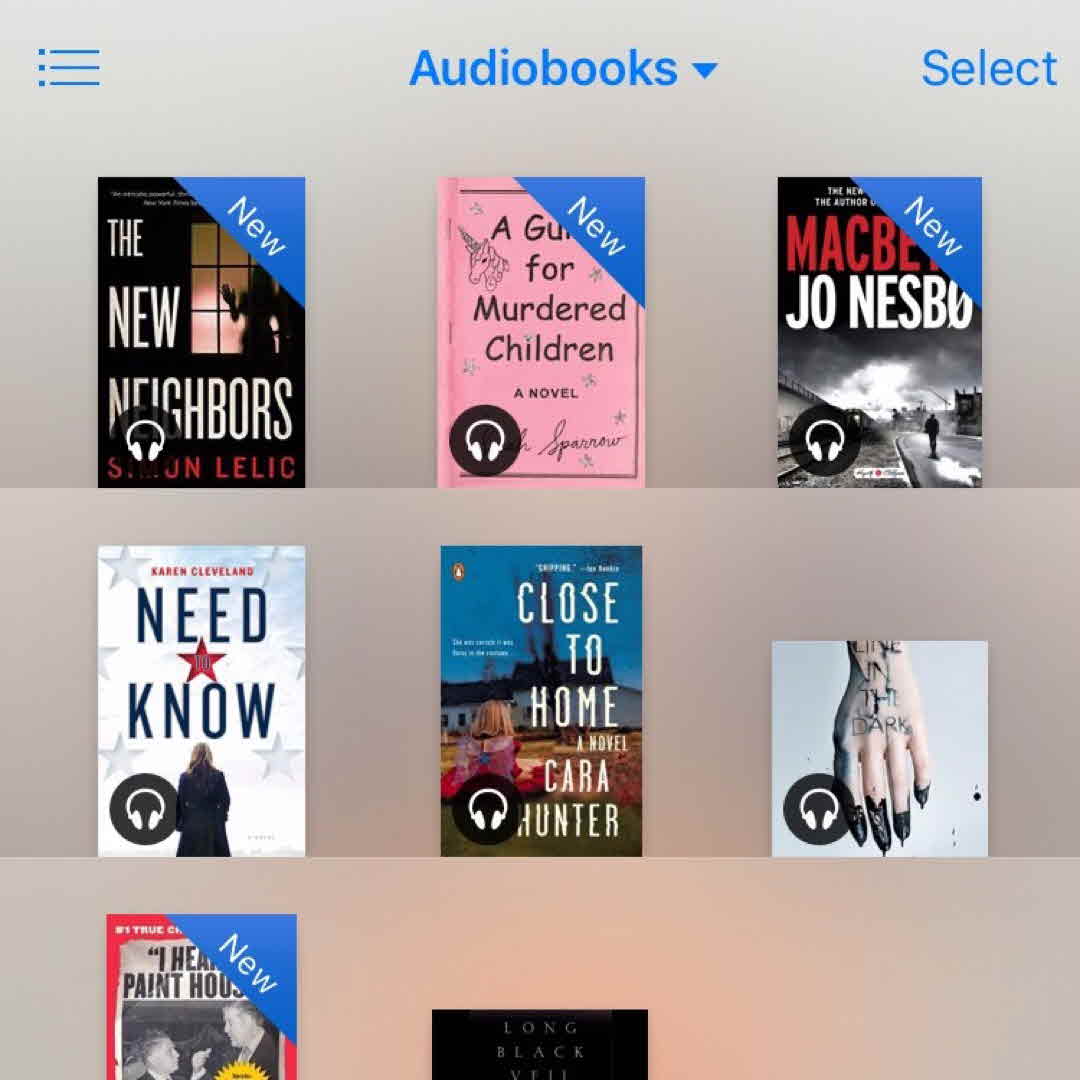
Task: Play Macbeth by Jo Nesbo
Action: 880,332
